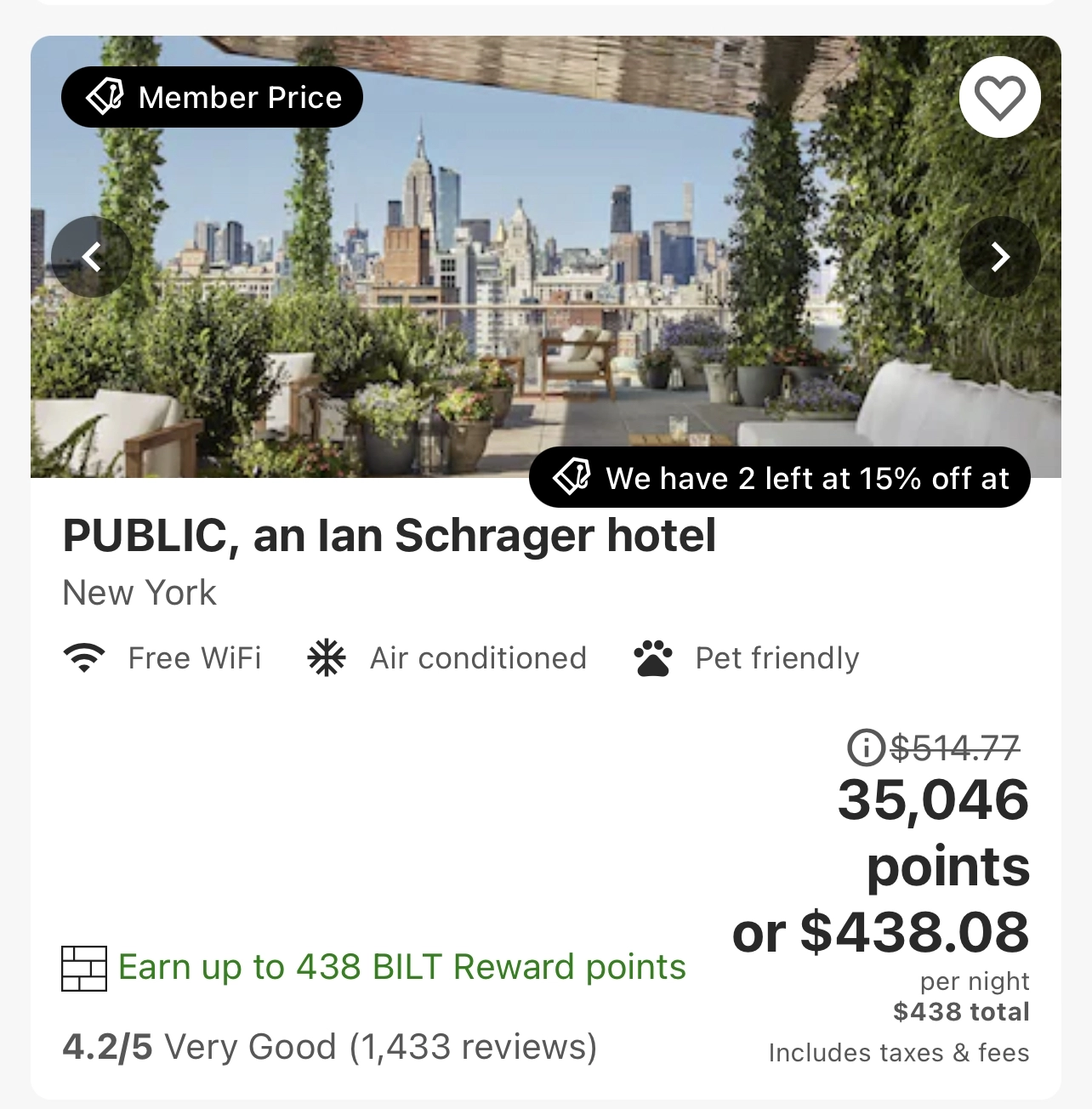Advance to the next hotel photo
The height and width of the screenshot is (1109, 1092).
coord(1000,256)
